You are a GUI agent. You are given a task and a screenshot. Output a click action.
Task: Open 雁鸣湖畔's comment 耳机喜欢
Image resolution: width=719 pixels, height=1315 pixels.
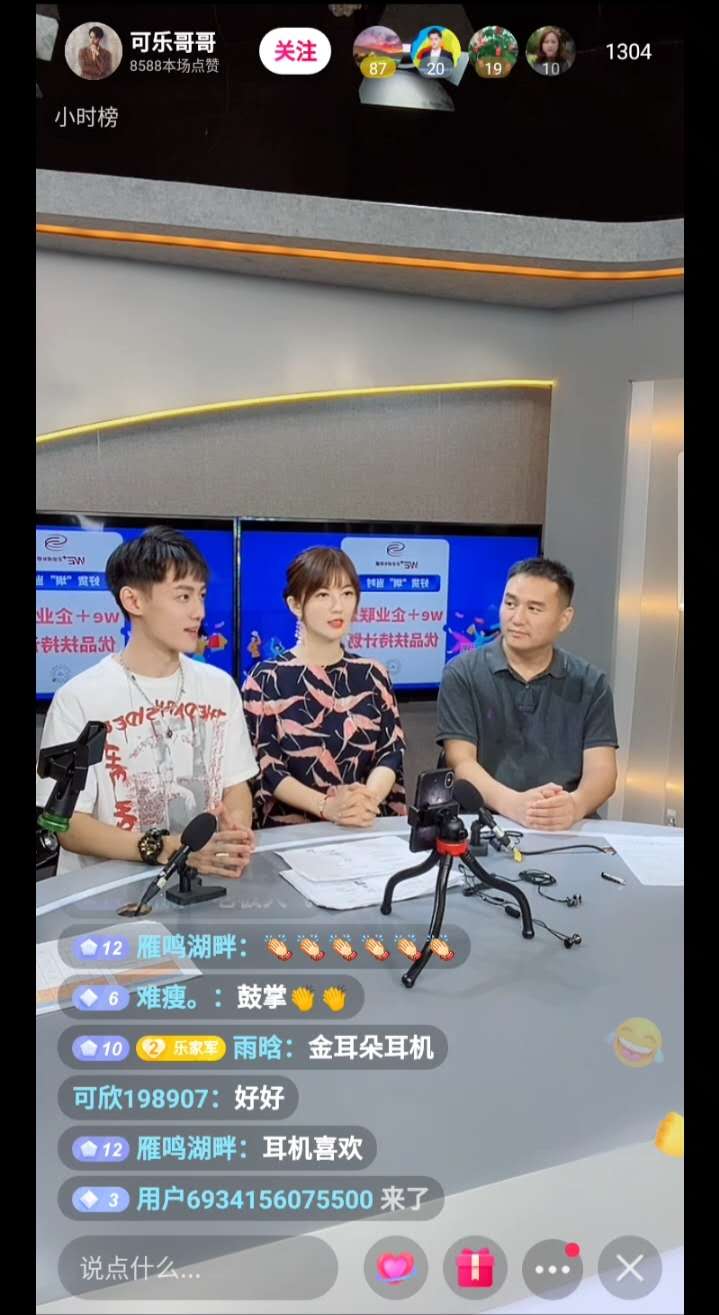(x=217, y=1147)
